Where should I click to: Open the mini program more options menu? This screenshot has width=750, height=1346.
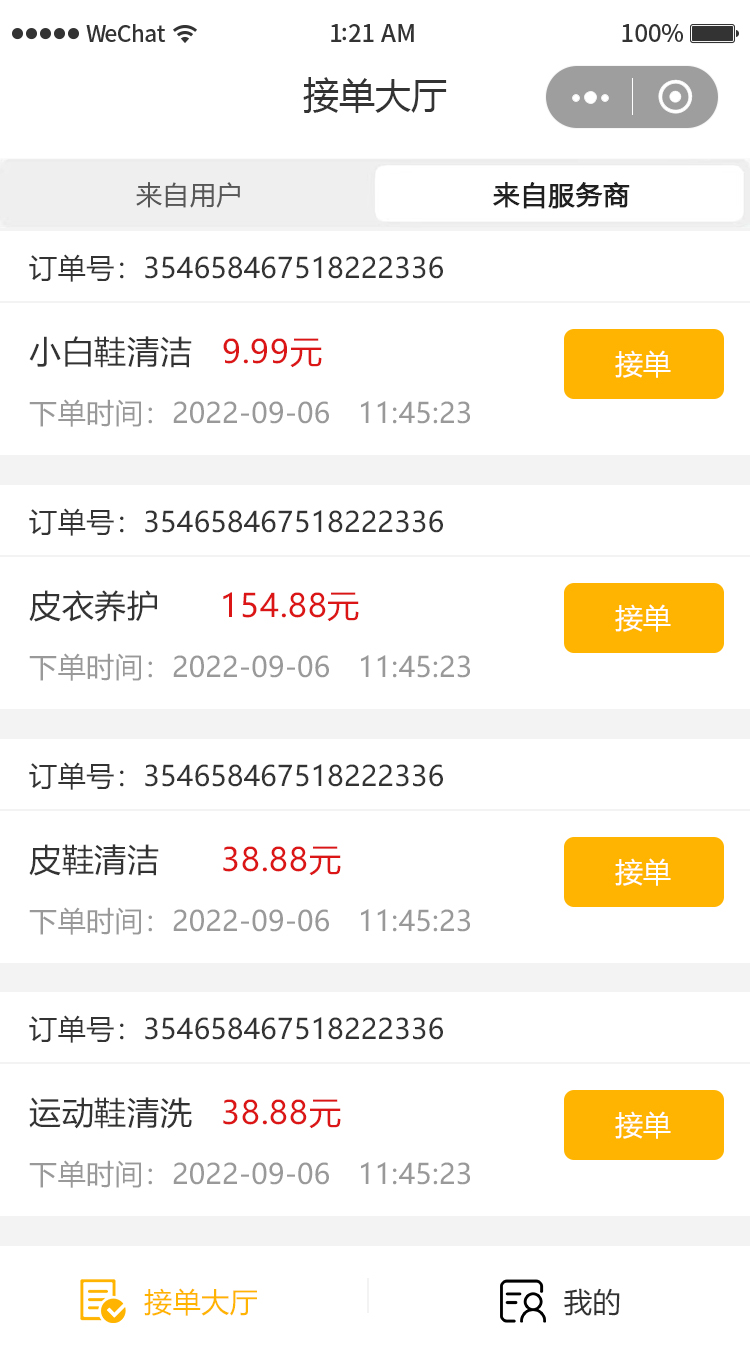click(590, 97)
